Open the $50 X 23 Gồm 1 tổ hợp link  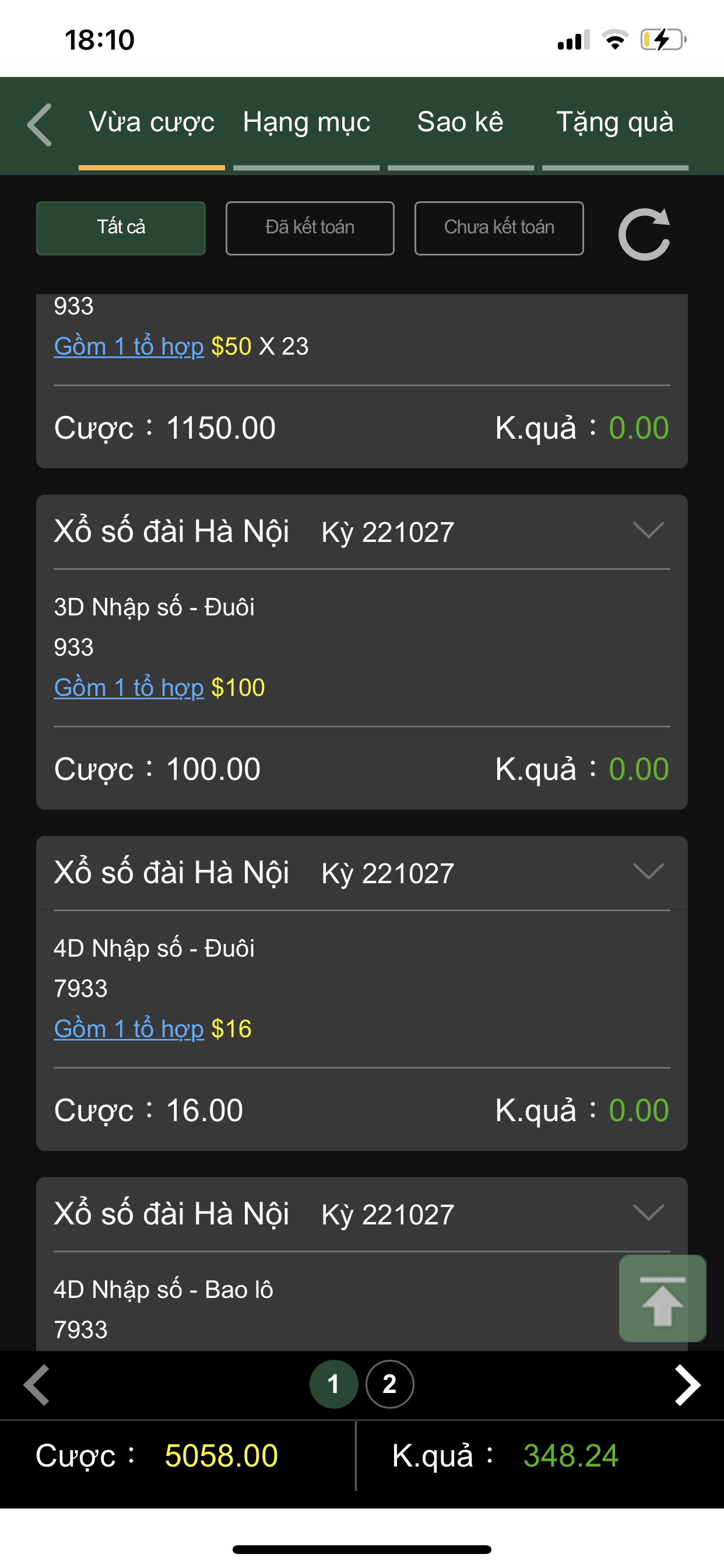(129, 346)
